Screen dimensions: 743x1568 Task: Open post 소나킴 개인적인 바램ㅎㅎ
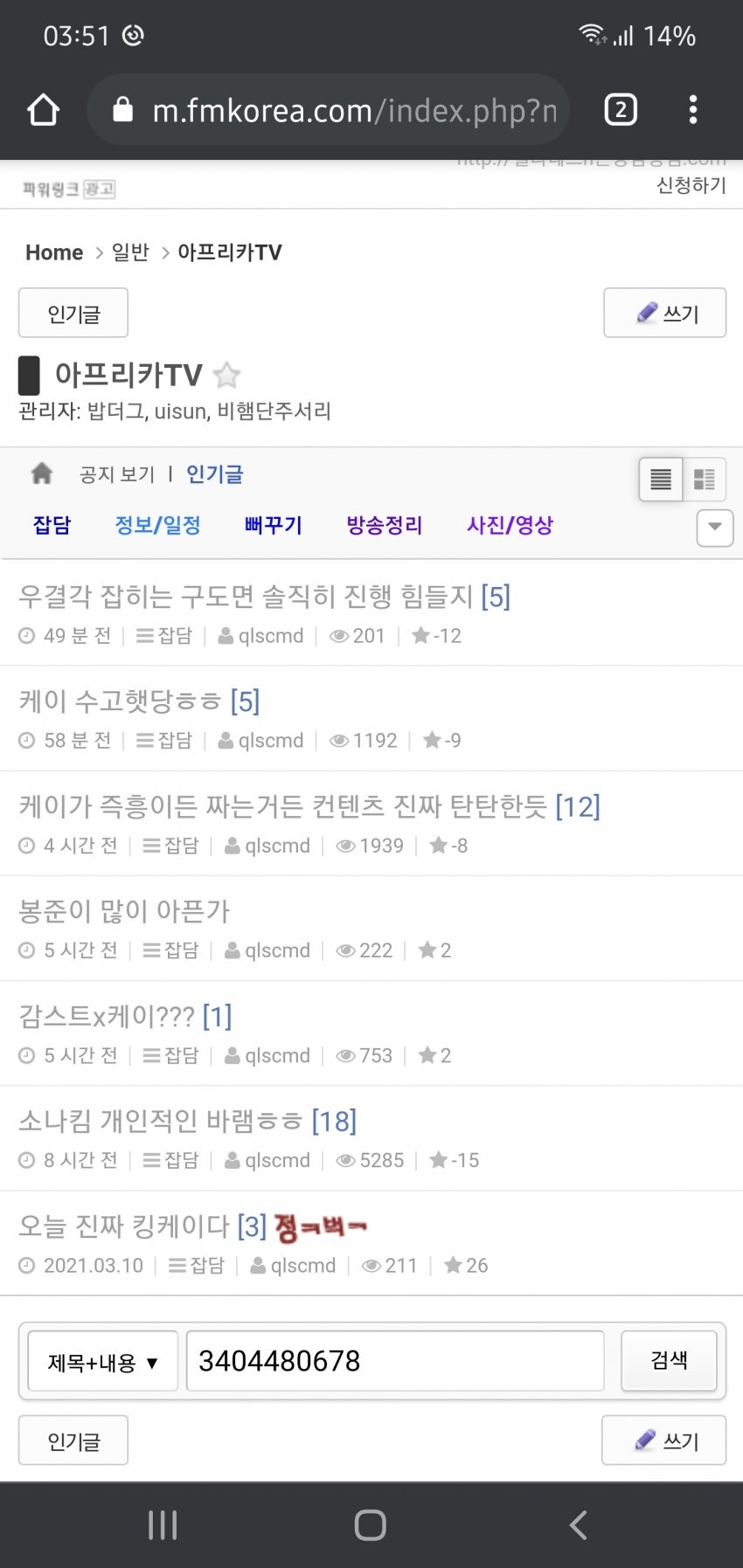tap(161, 1121)
